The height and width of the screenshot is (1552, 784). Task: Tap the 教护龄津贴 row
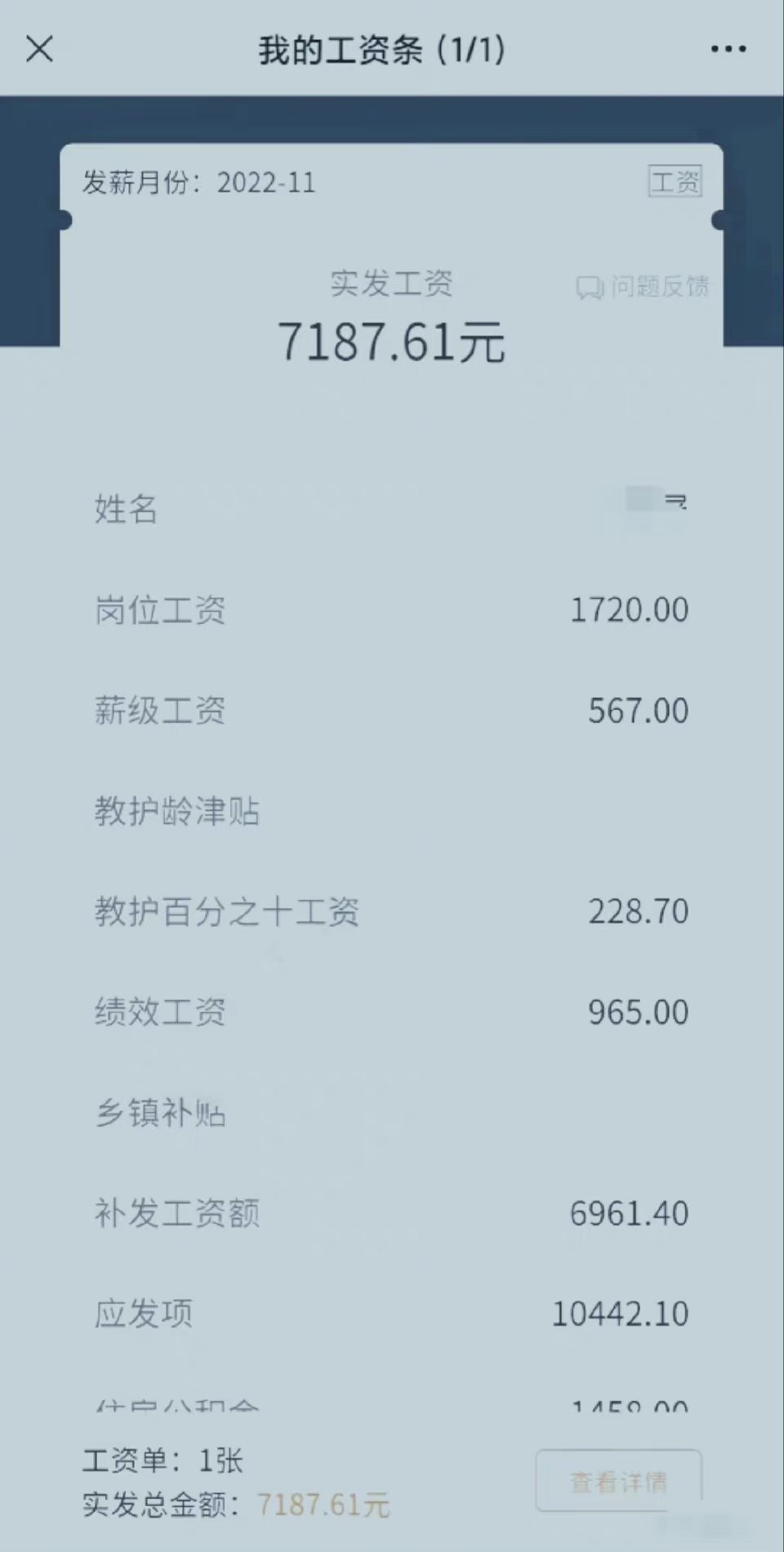(x=176, y=811)
